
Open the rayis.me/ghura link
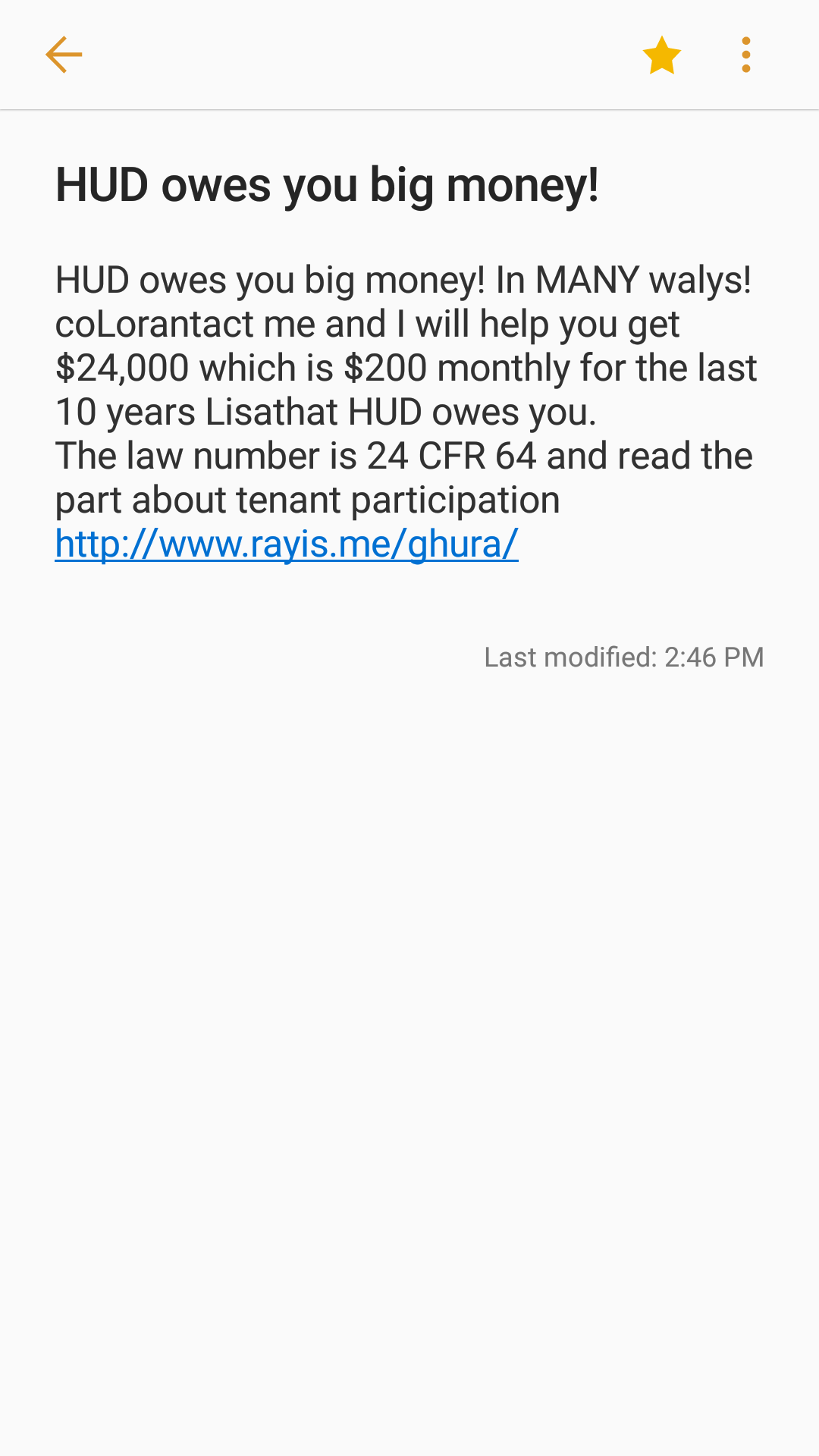287,544
